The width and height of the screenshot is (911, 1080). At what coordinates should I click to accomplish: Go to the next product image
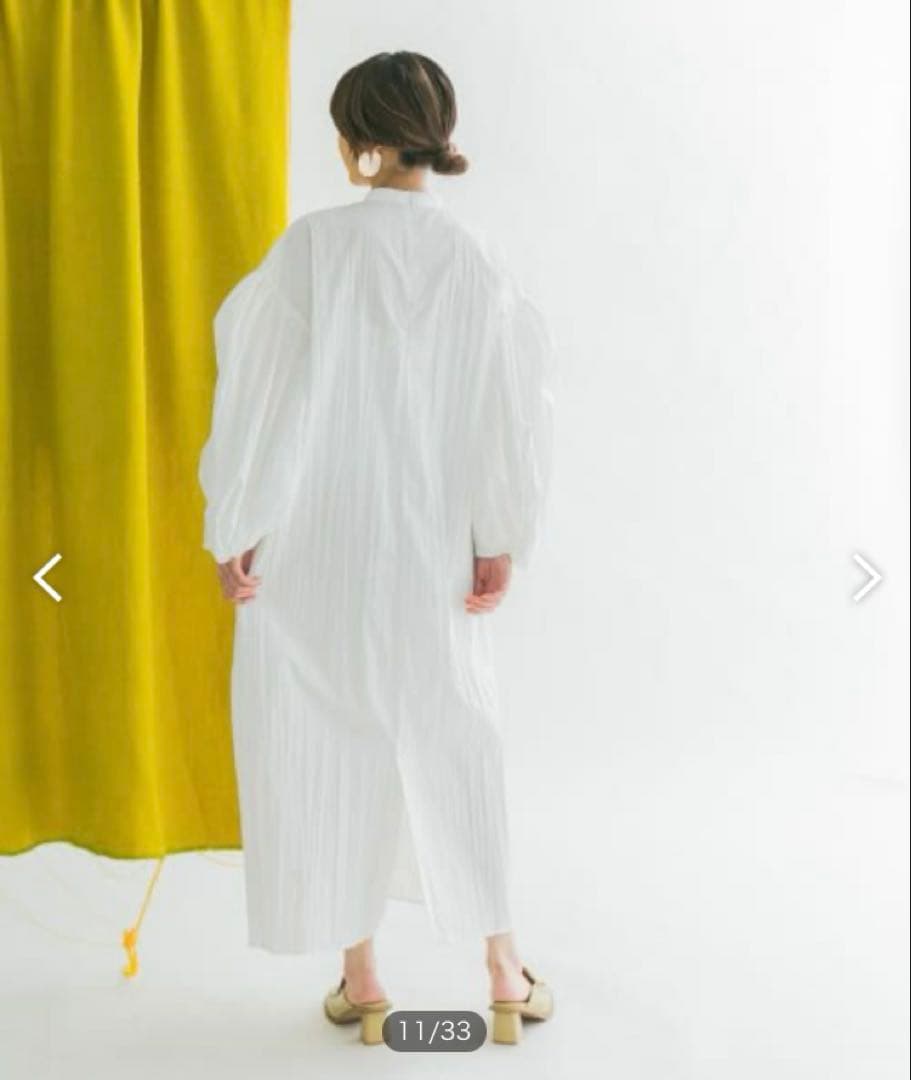pos(867,577)
